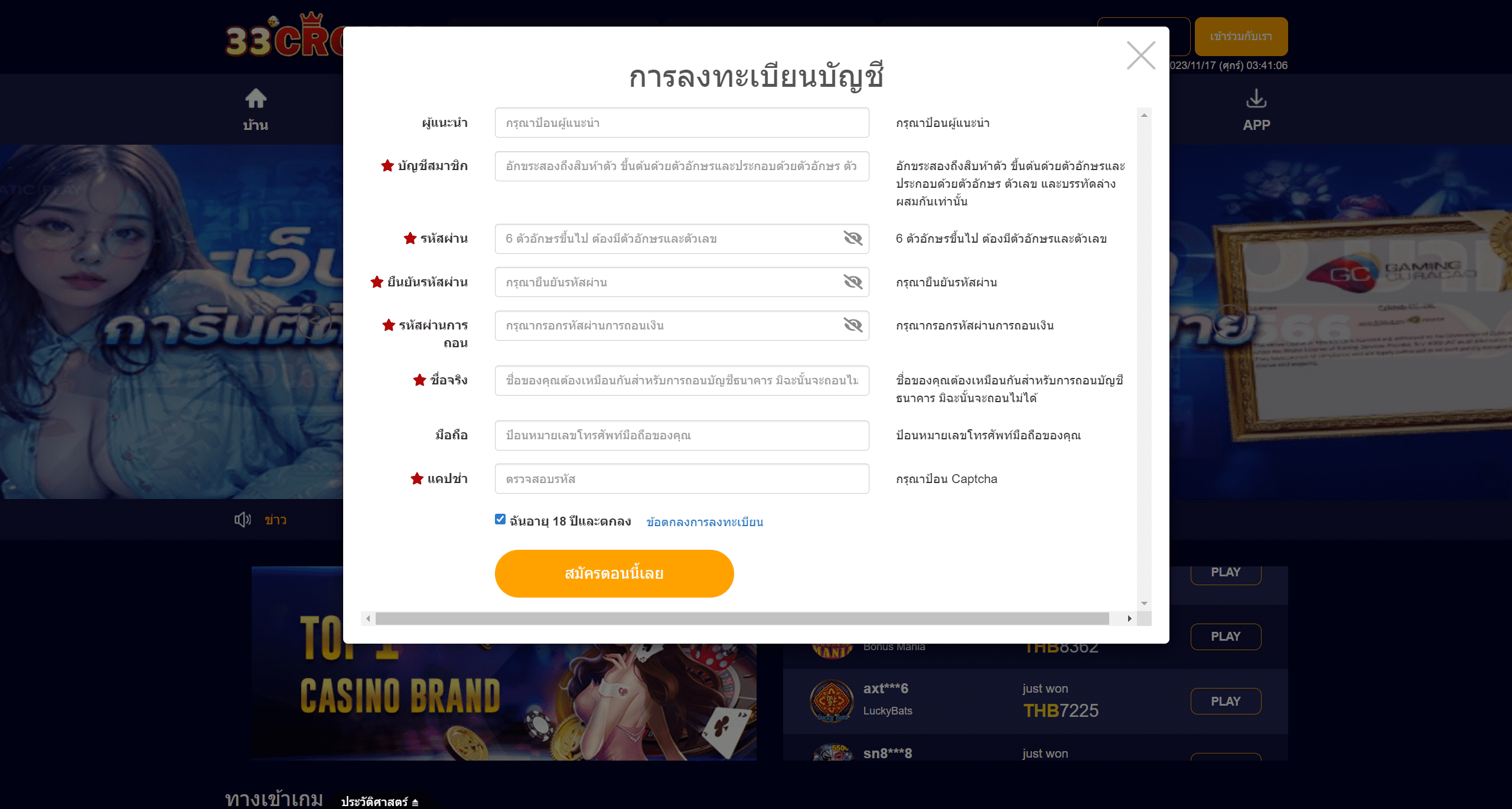Image resolution: width=1512 pixels, height=809 pixels.
Task: Click the horizontal scrollbar's right arrow
Action: [1129, 618]
